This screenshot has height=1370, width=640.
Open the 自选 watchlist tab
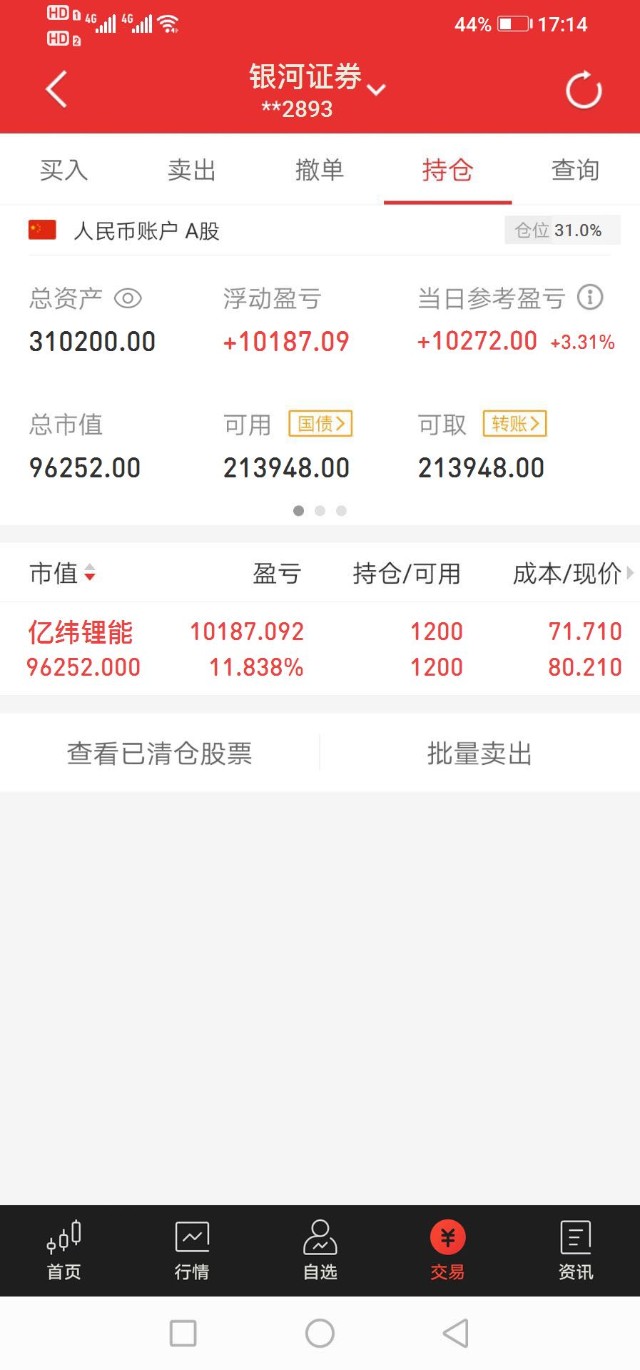(x=320, y=1250)
